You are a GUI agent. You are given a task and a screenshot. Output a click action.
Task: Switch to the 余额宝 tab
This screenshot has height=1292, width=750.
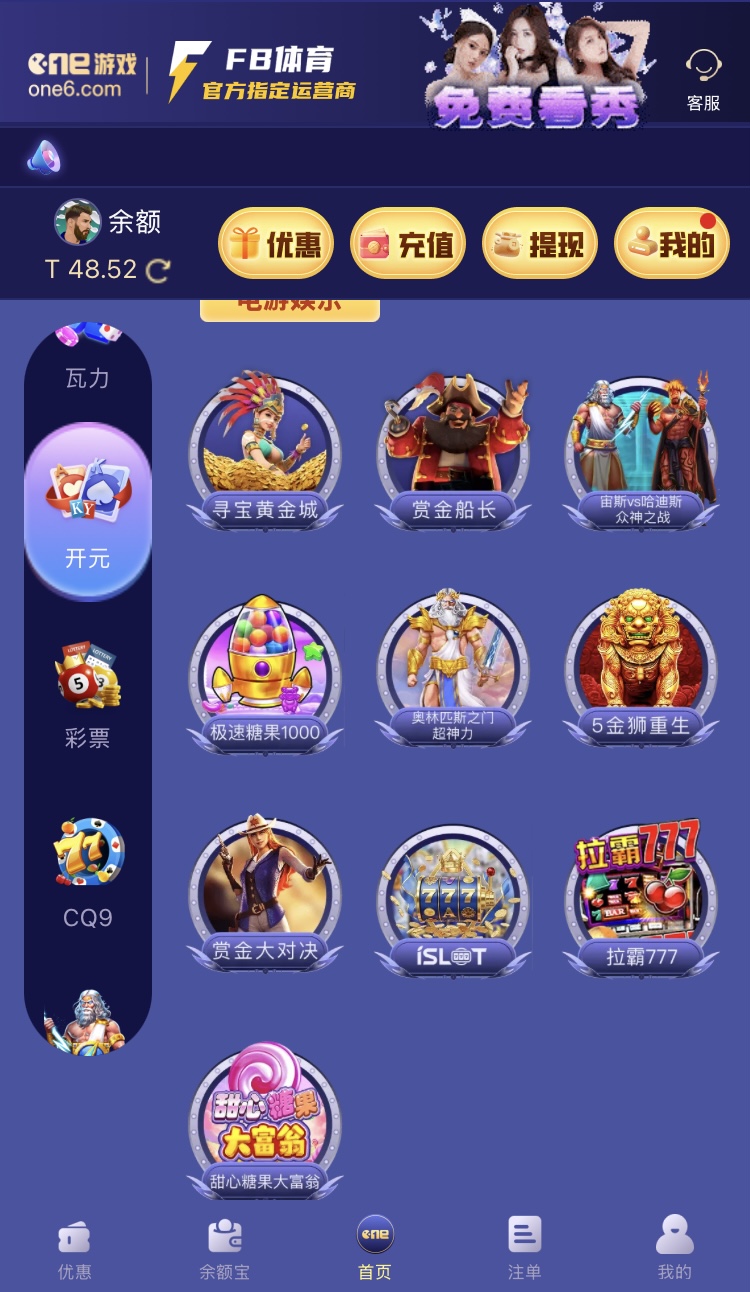(224, 1249)
